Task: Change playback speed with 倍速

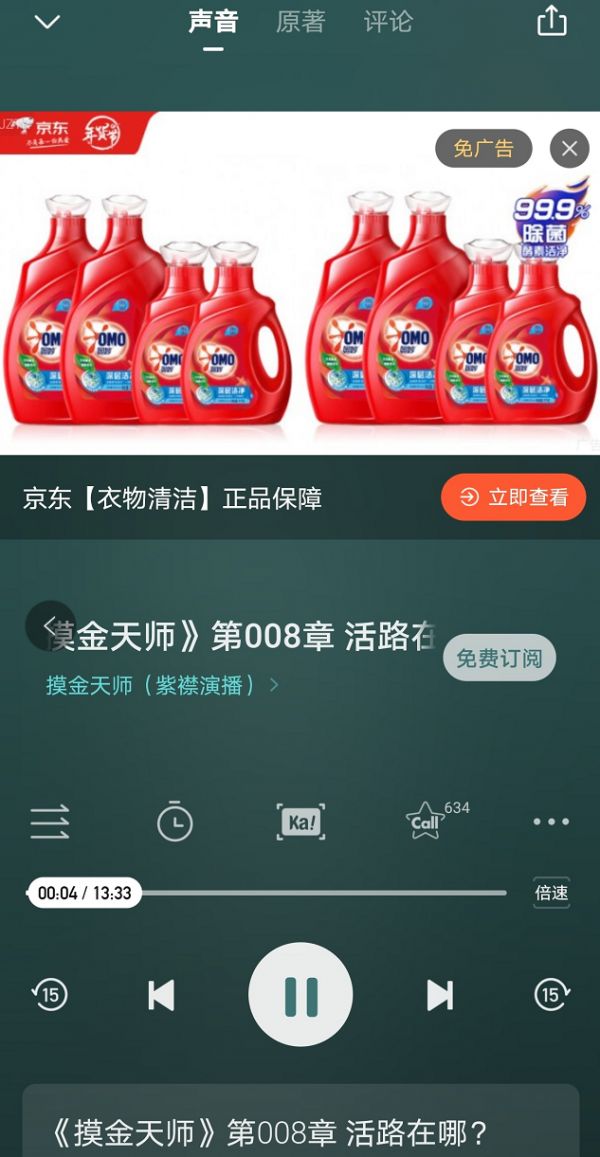Action: pos(551,893)
